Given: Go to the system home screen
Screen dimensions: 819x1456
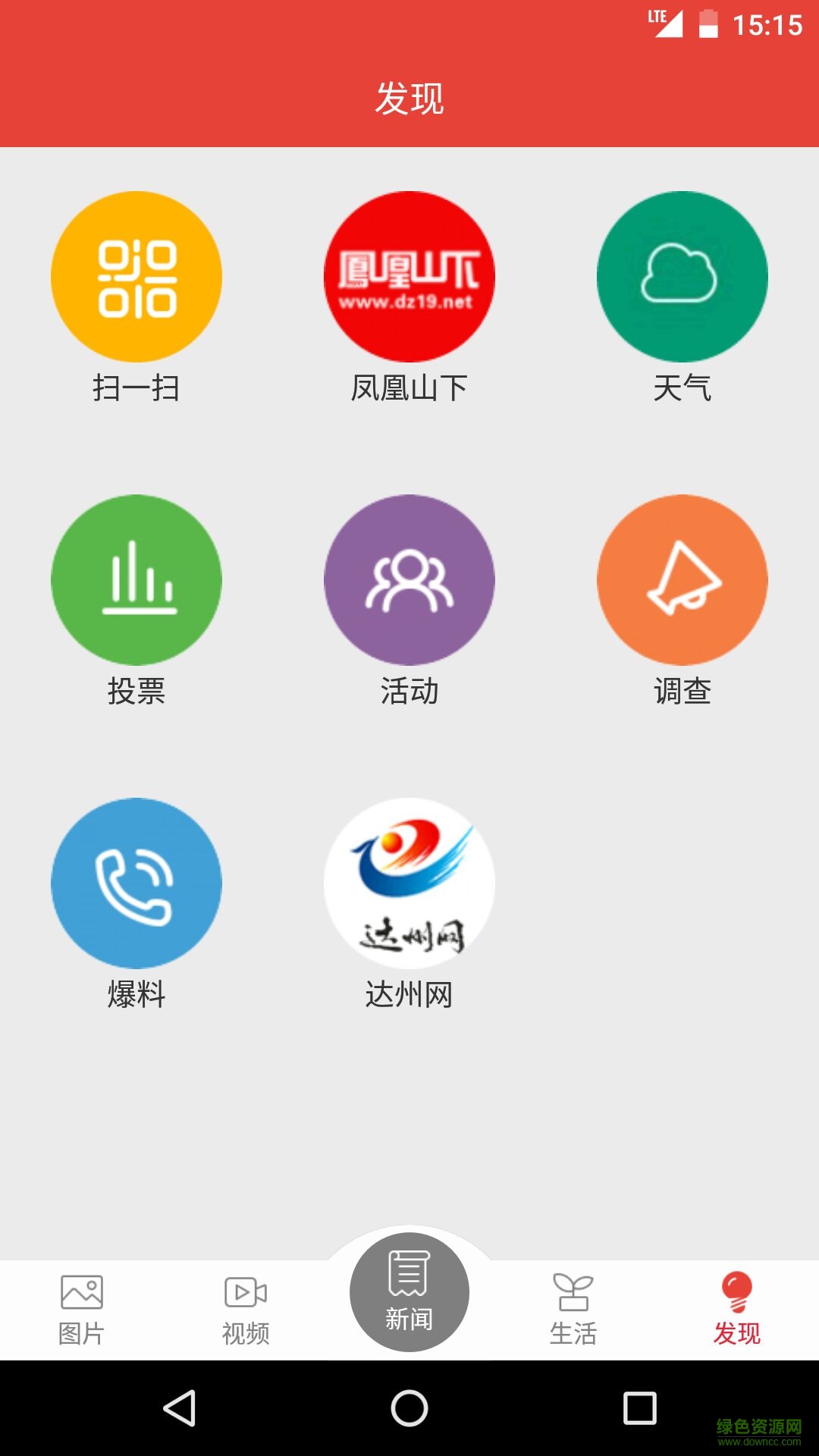Looking at the screenshot, I should pyautogui.click(x=409, y=1408).
